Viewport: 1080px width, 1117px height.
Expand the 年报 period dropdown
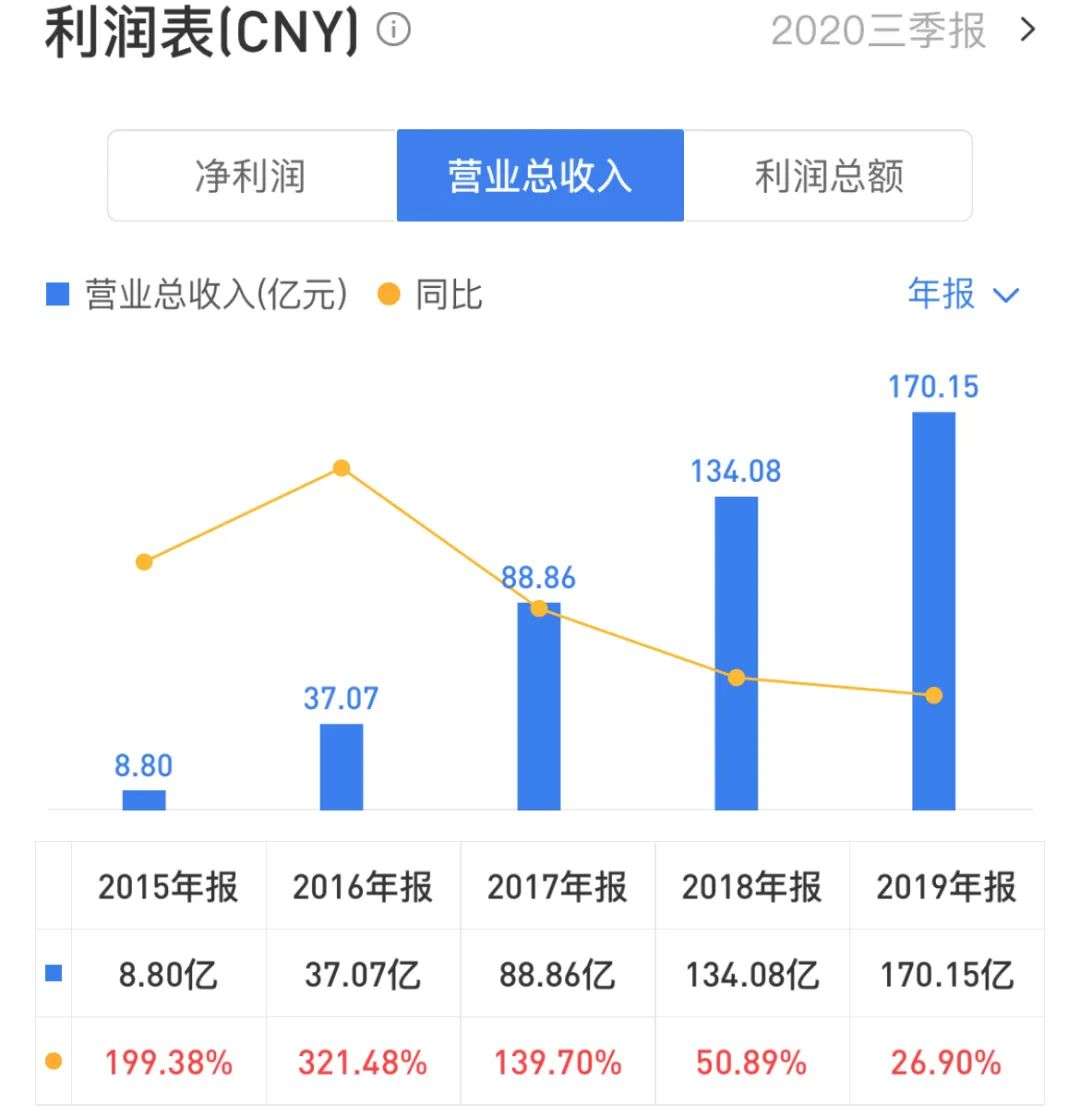click(x=963, y=293)
